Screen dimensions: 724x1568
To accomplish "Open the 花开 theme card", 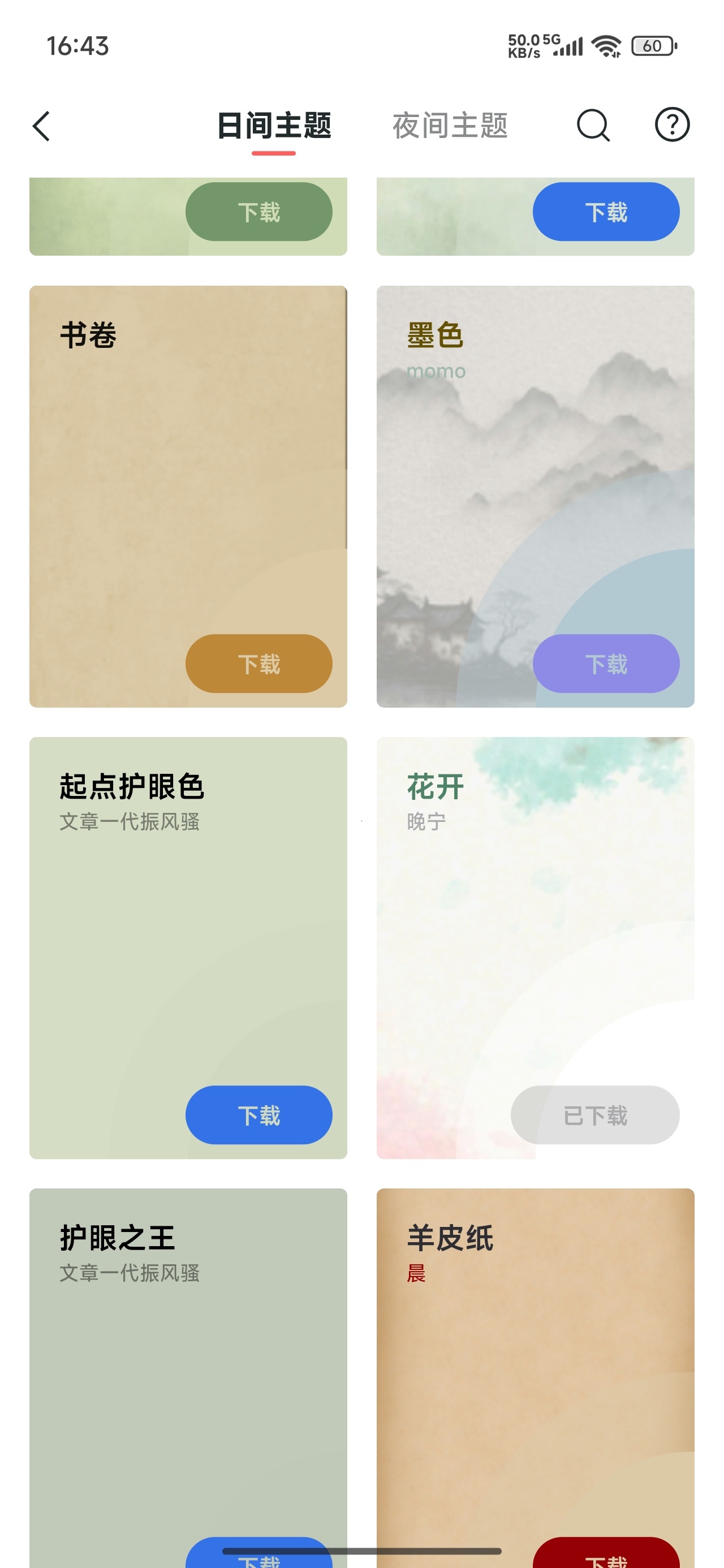I will click(535, 947).
